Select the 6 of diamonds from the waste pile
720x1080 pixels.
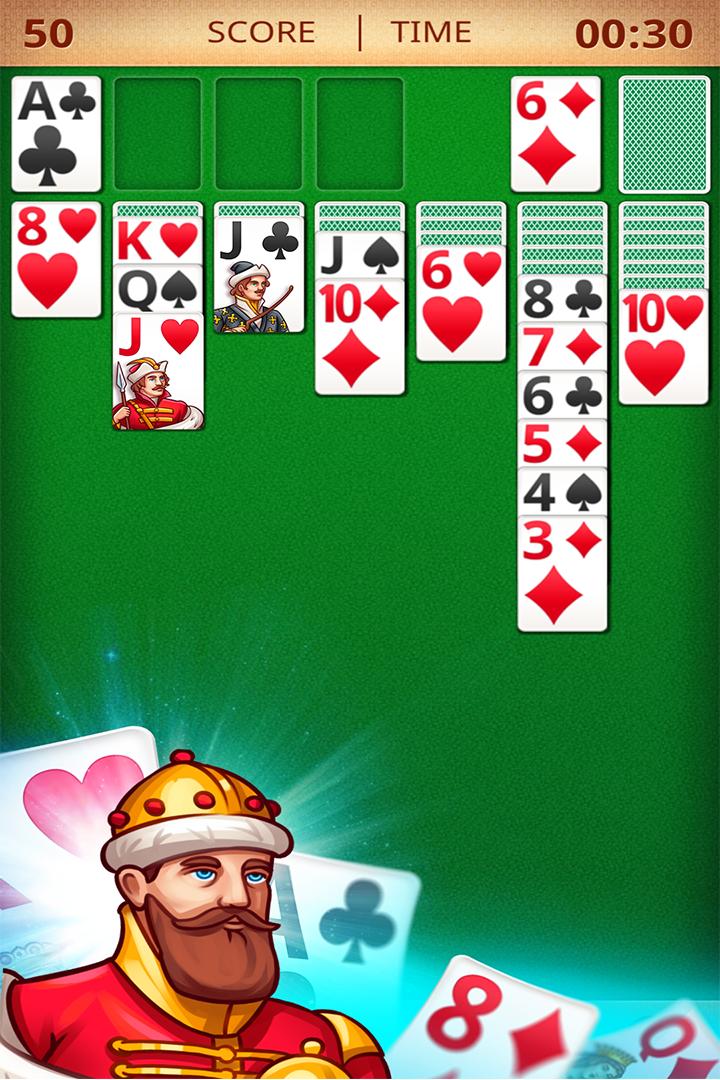(555, 134)
